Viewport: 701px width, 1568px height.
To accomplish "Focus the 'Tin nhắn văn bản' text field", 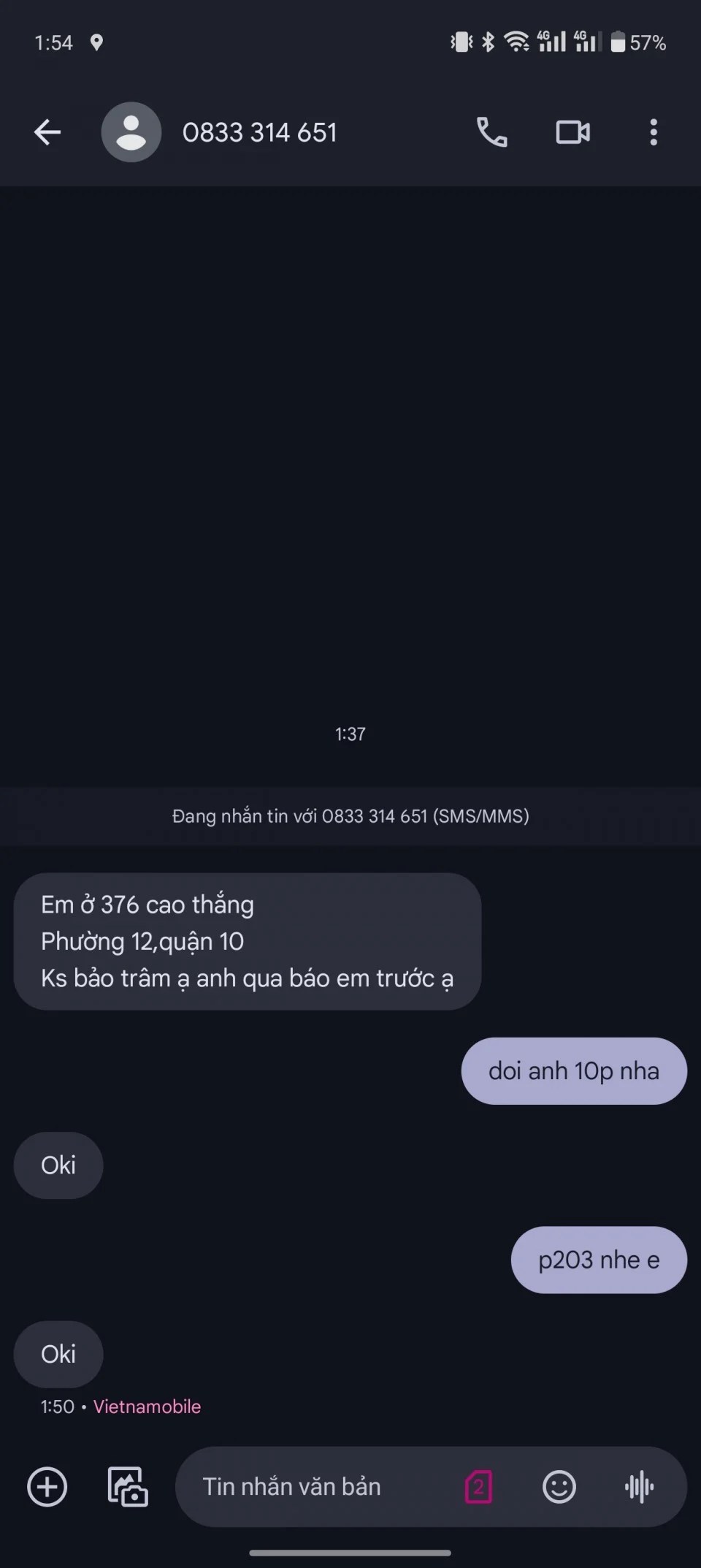I will pos(314,1486).
